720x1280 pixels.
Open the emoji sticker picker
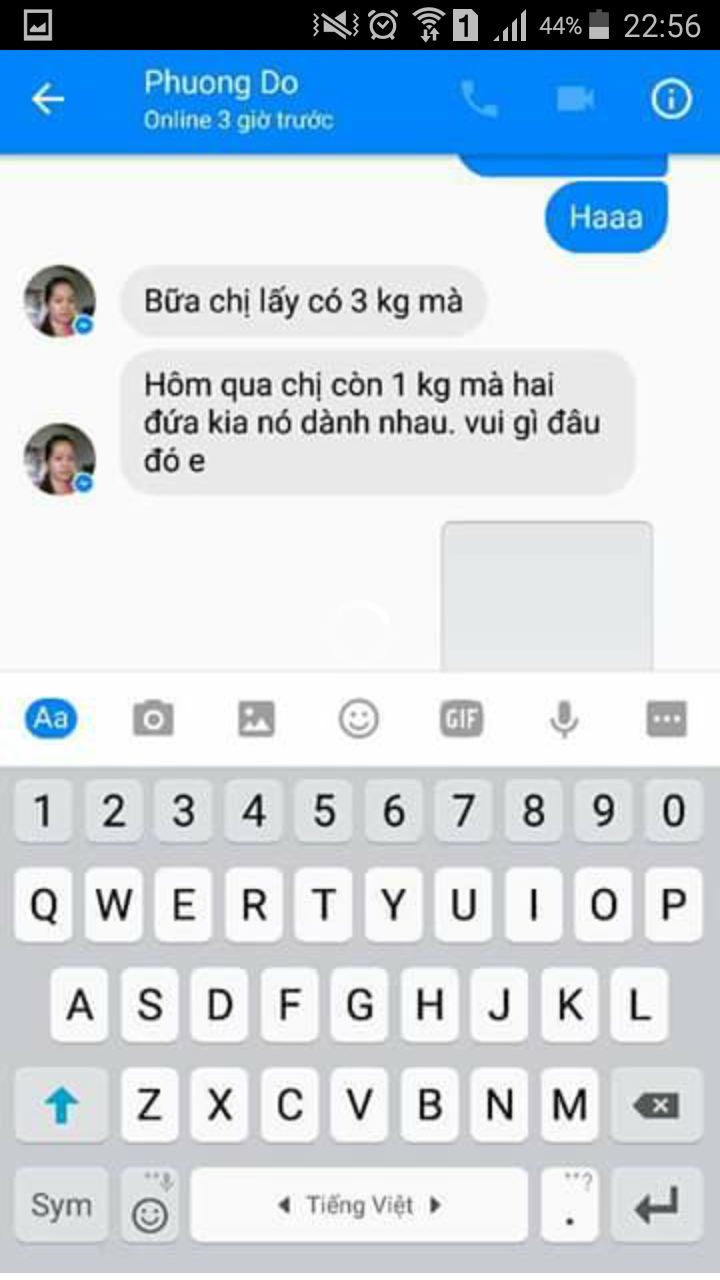click(358, 718)
